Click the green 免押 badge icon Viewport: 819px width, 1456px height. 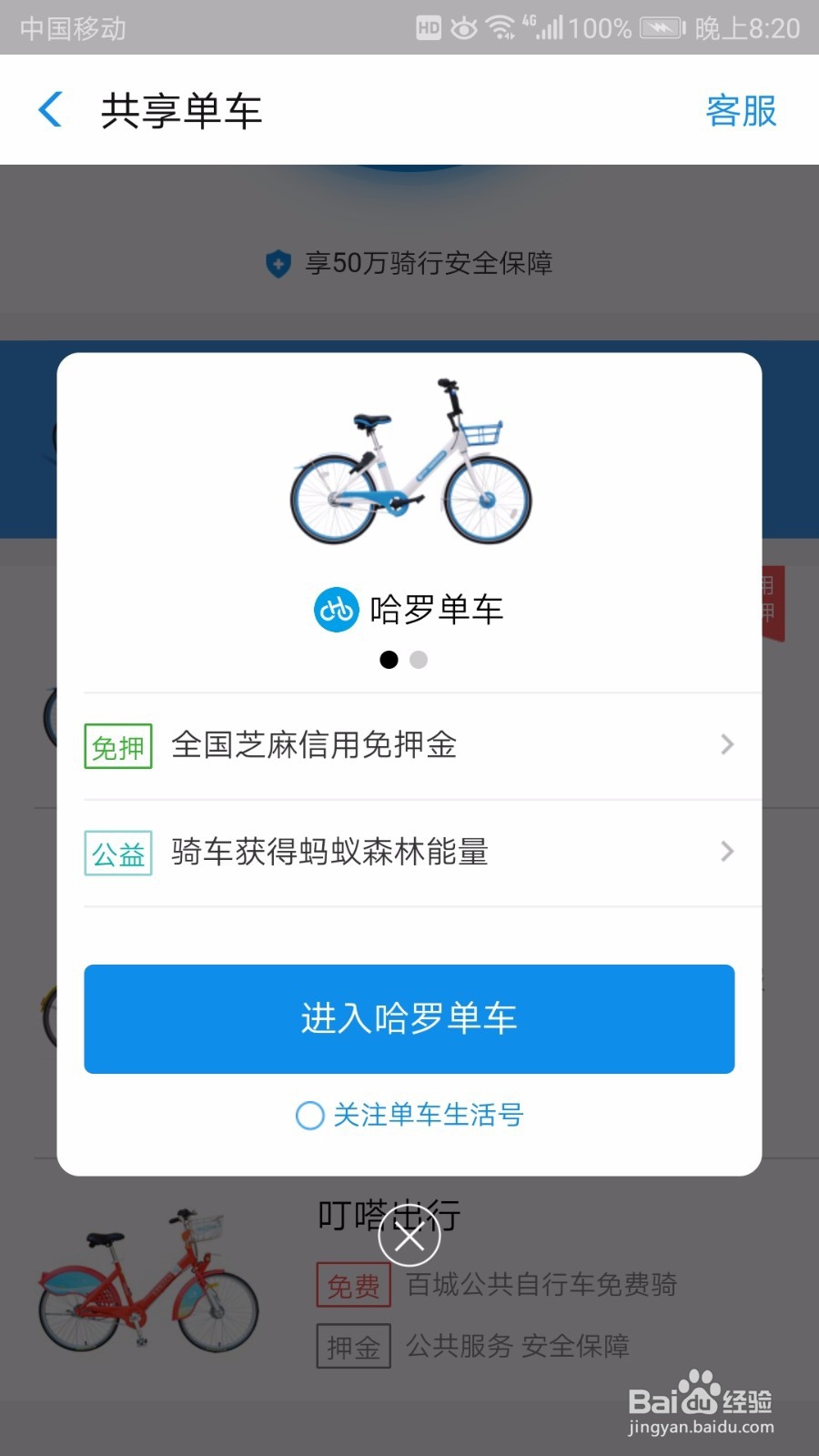point(117,744)
